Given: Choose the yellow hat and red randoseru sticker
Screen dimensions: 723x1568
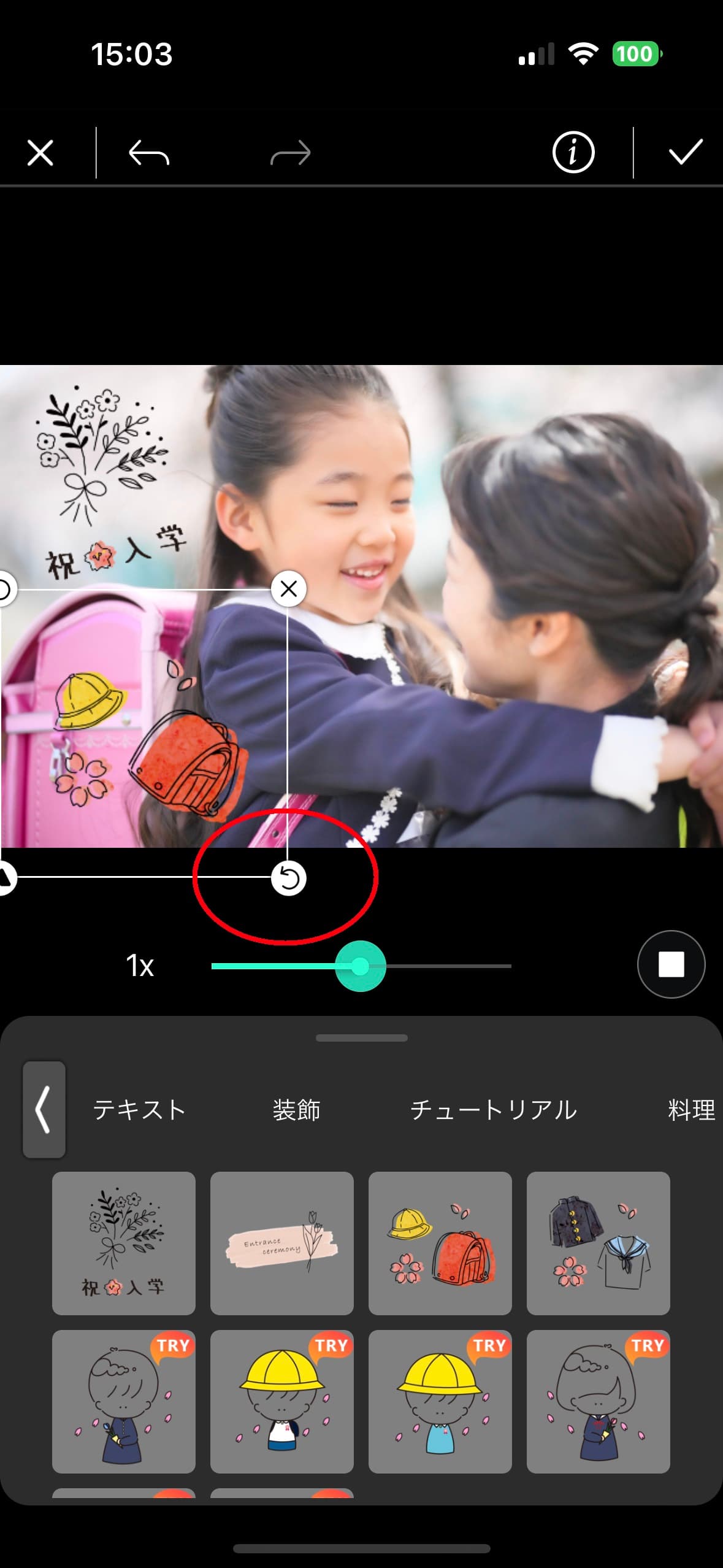Looking at the screenshot, I should [x=440, y=1243].
